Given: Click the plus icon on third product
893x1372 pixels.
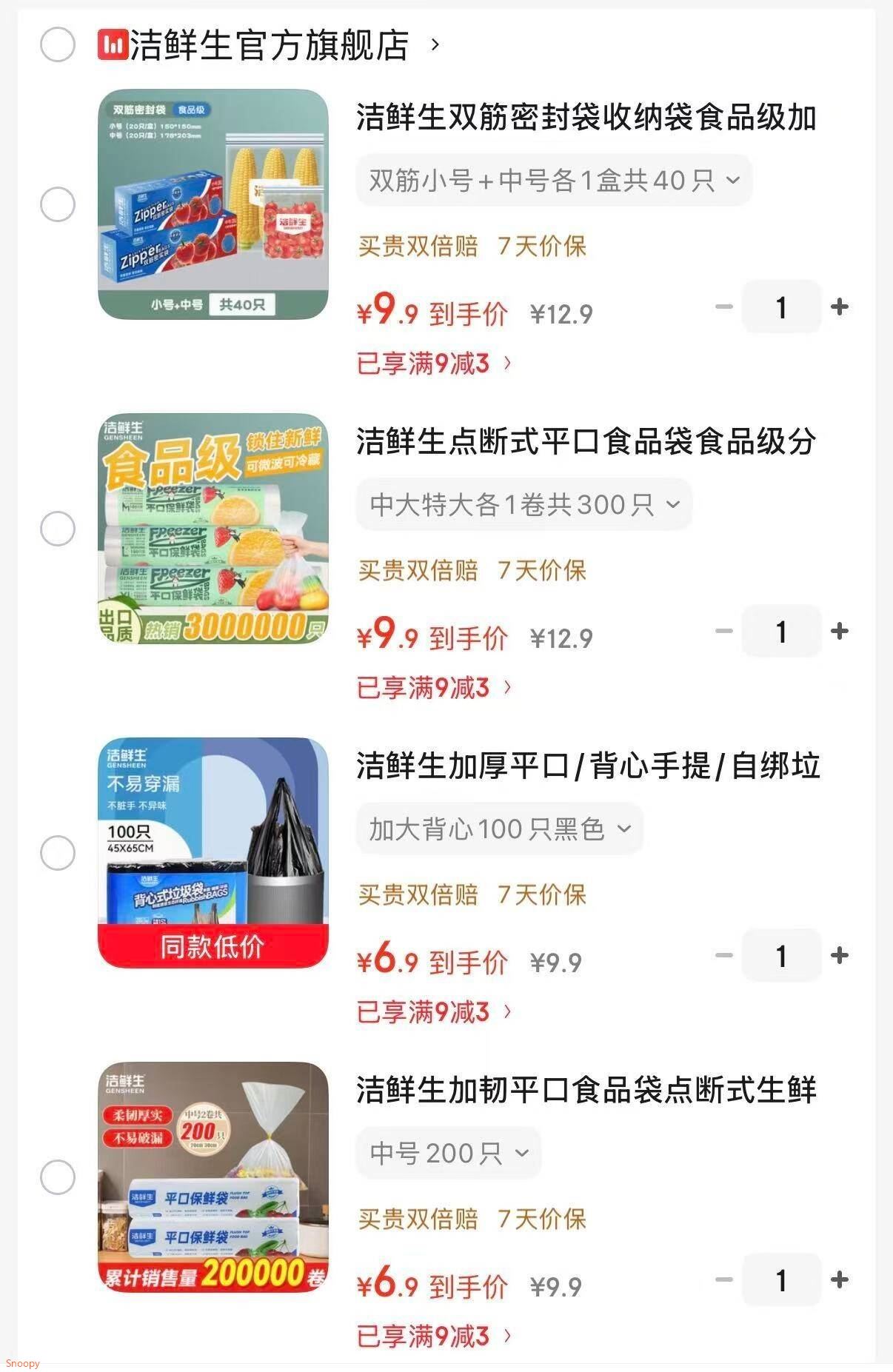Looking at the screenshot, I should pyautogui.click(x=840, y=956).
